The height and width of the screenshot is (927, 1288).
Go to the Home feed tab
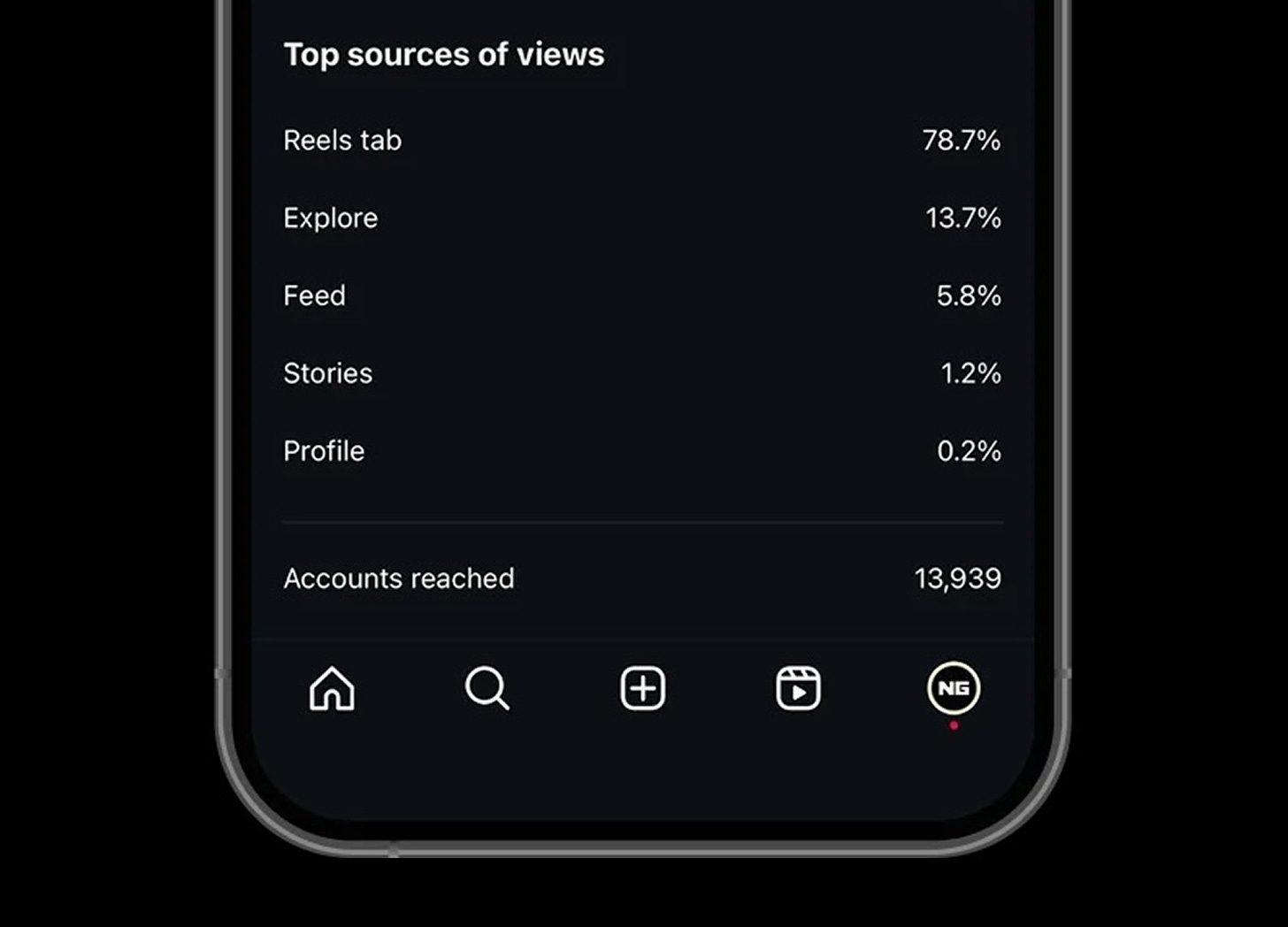pos(332,688)
